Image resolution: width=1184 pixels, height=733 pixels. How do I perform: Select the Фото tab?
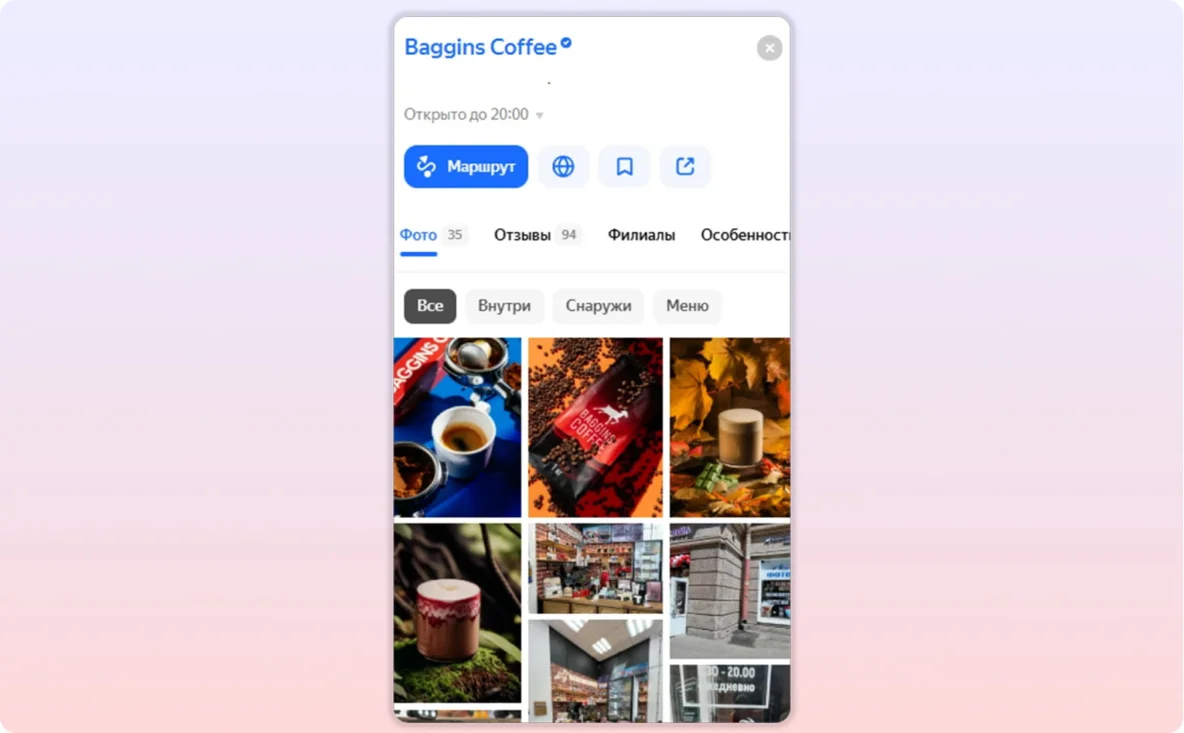pyautogui.click(x=418, y=235)
